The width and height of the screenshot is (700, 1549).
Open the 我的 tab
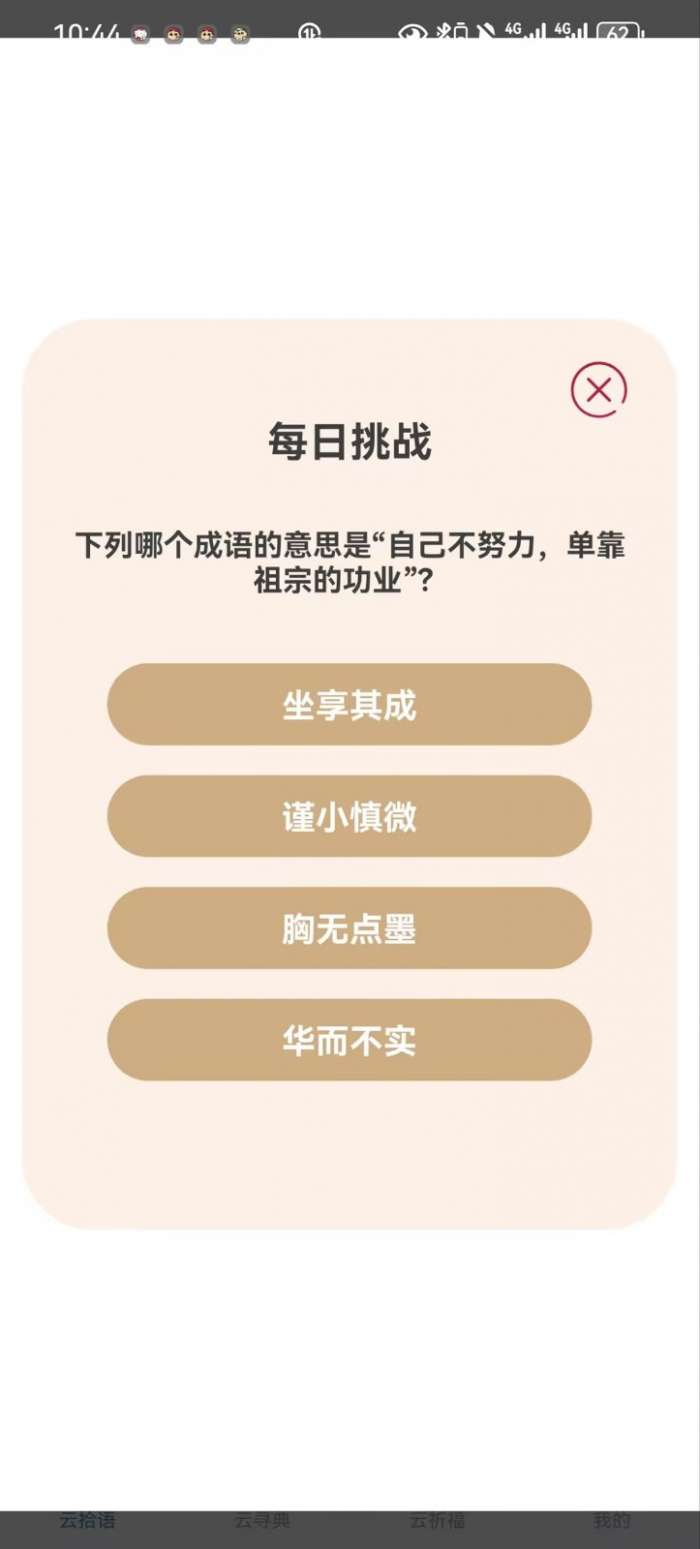click(611, 1521)
